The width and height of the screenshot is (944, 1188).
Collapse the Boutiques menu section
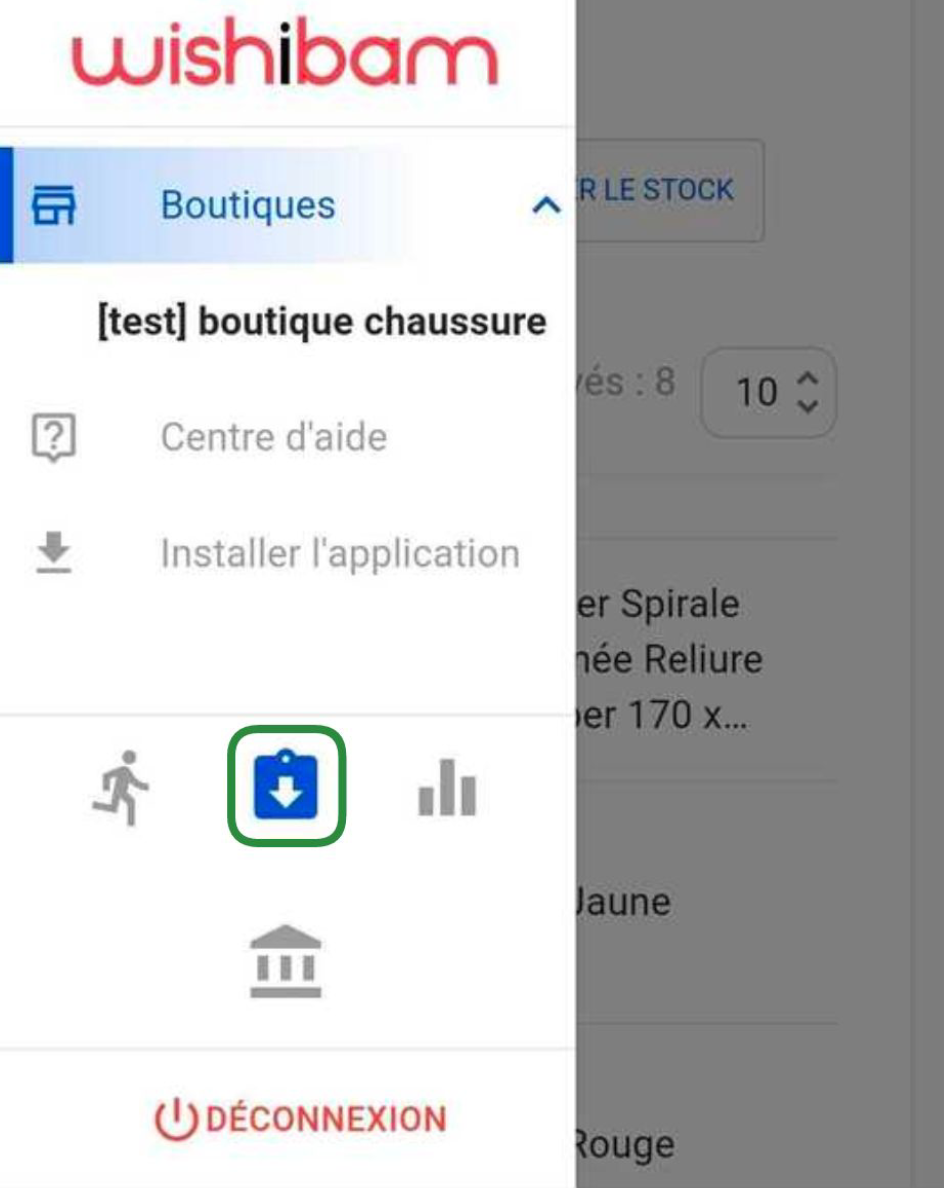[x=545, y=206]
